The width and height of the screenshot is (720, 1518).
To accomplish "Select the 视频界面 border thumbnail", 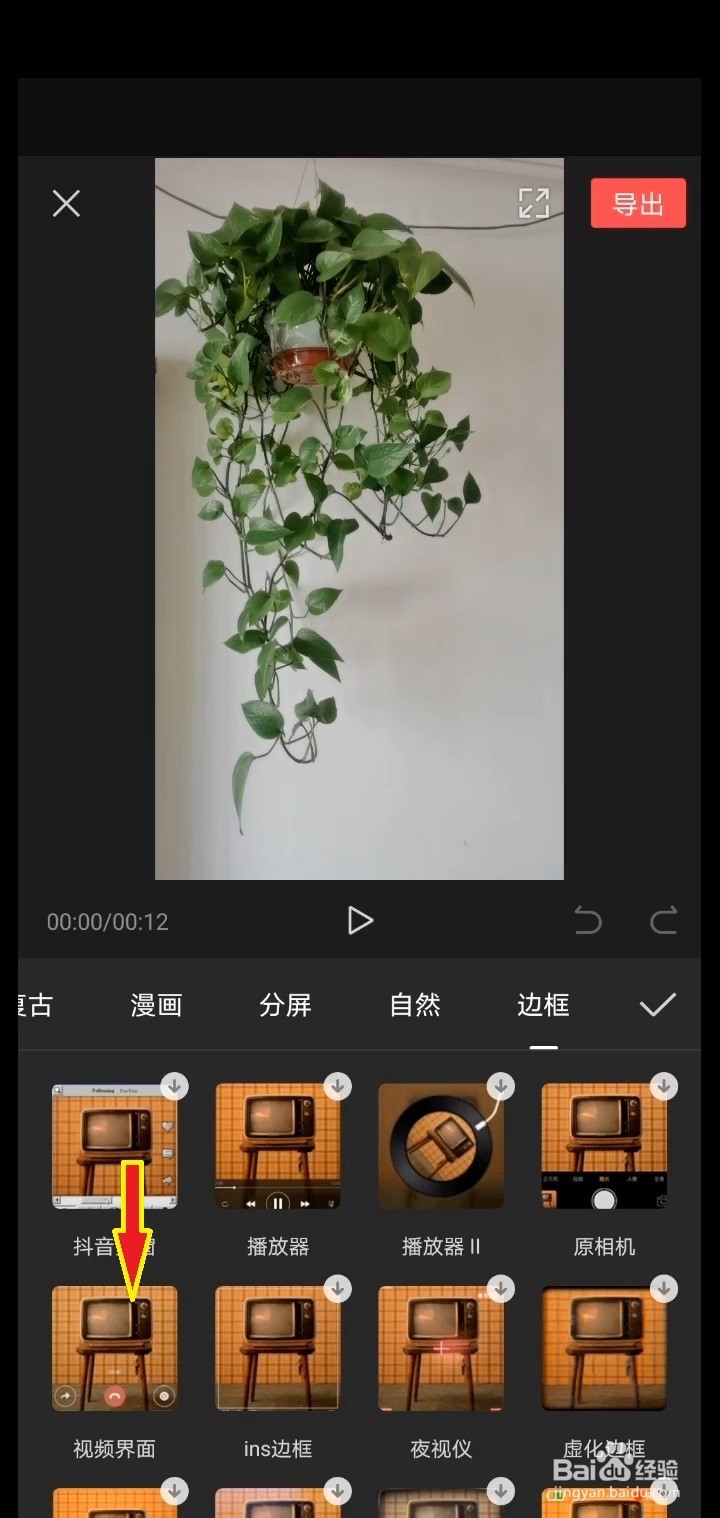I will [115, 1347].
